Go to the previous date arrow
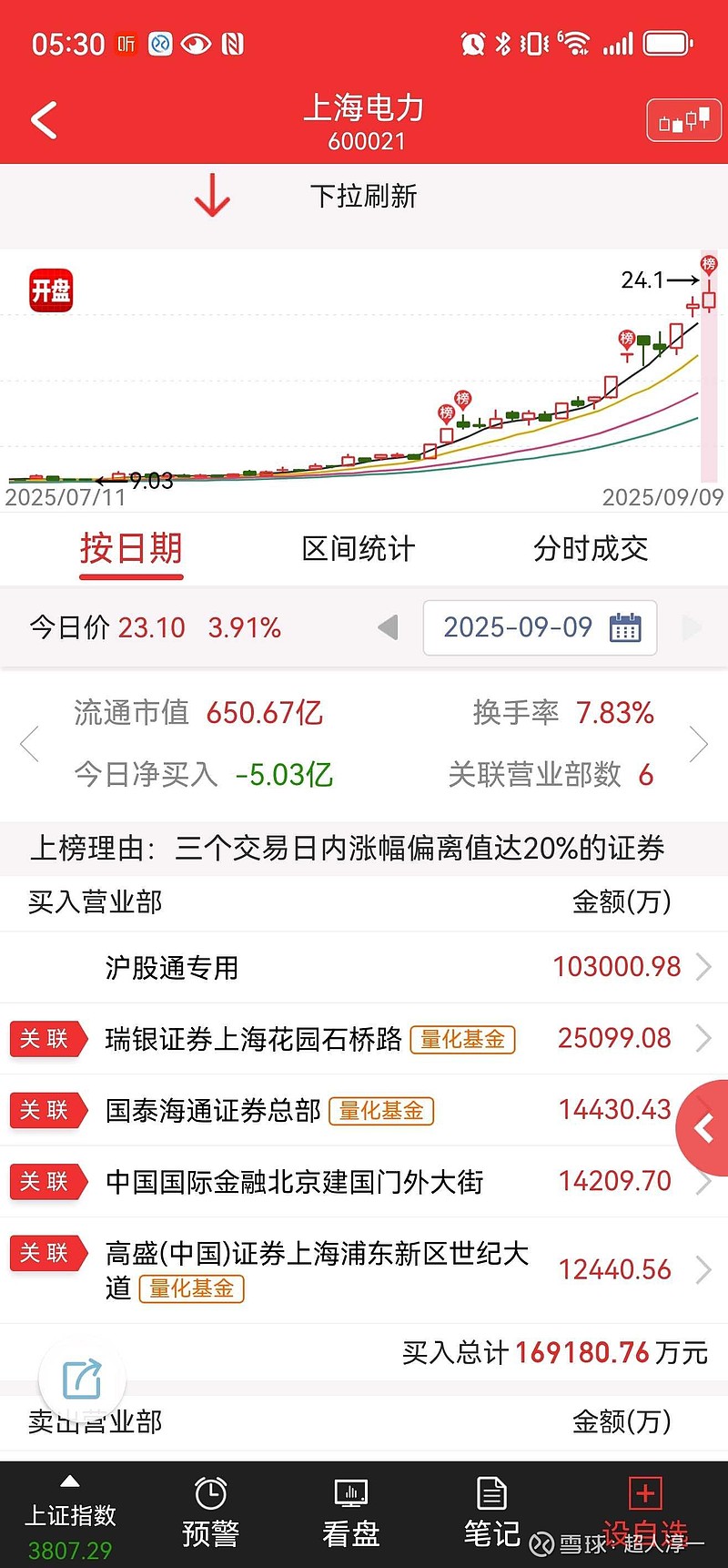 point(389,627)
